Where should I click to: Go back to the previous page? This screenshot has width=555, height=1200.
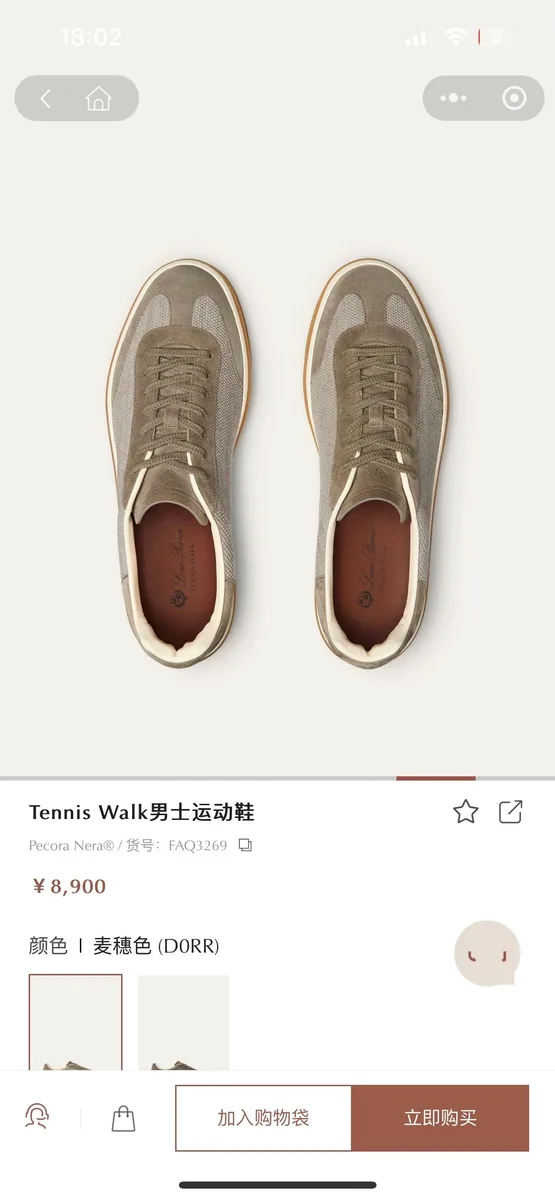(45, 98)
